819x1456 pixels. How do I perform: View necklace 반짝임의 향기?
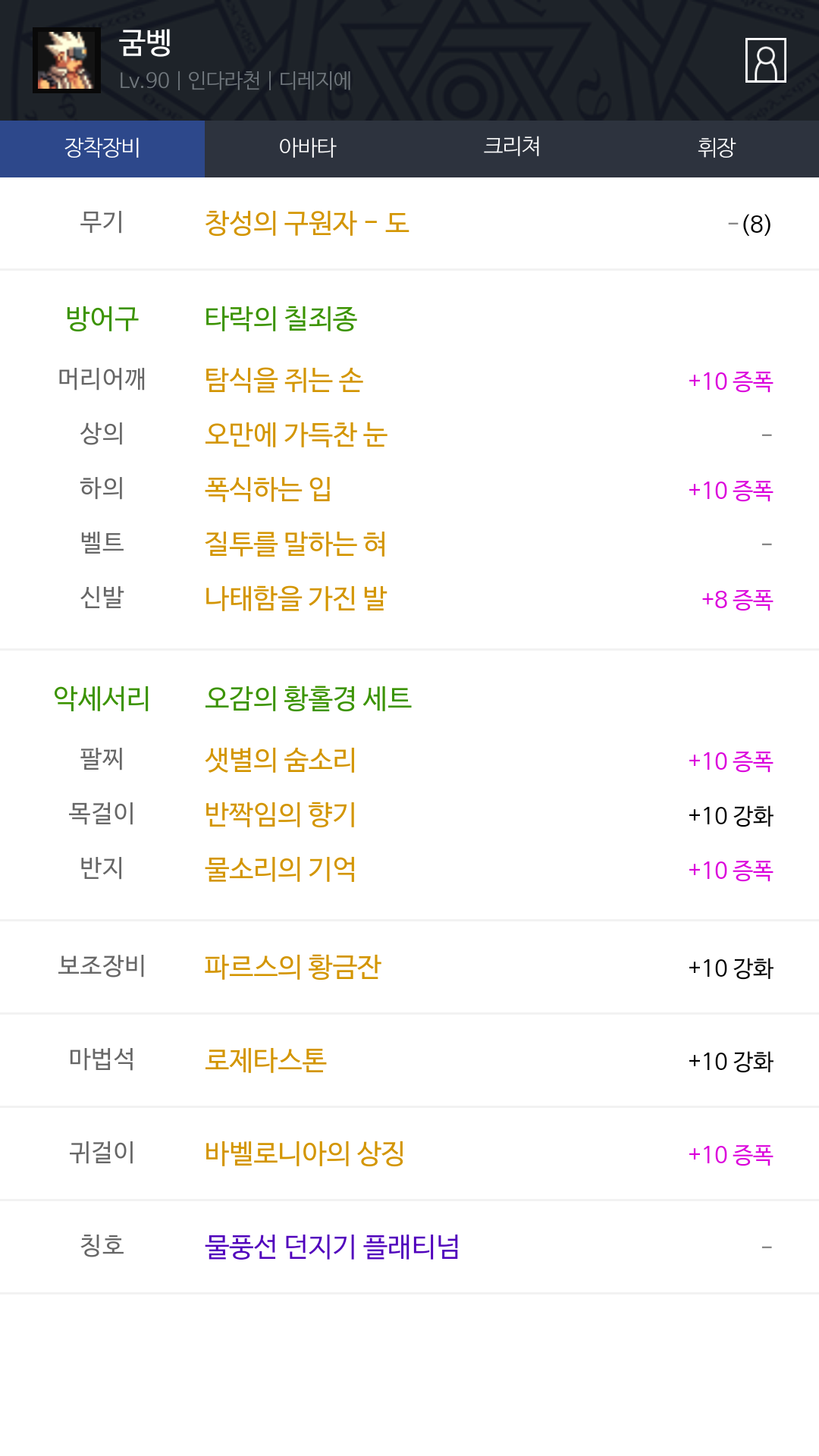(281, 814)
